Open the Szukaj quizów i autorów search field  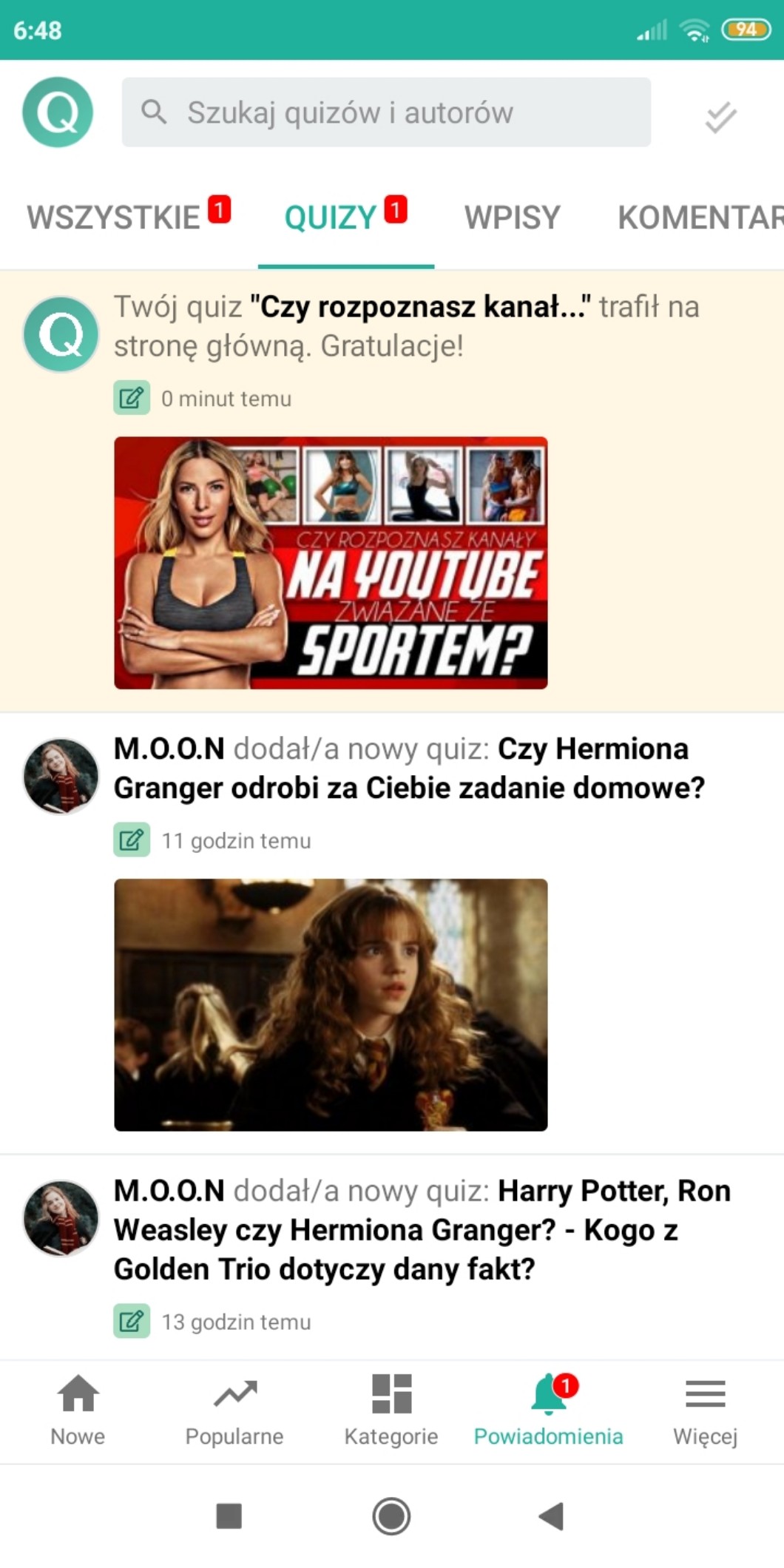tap(386, 112)
